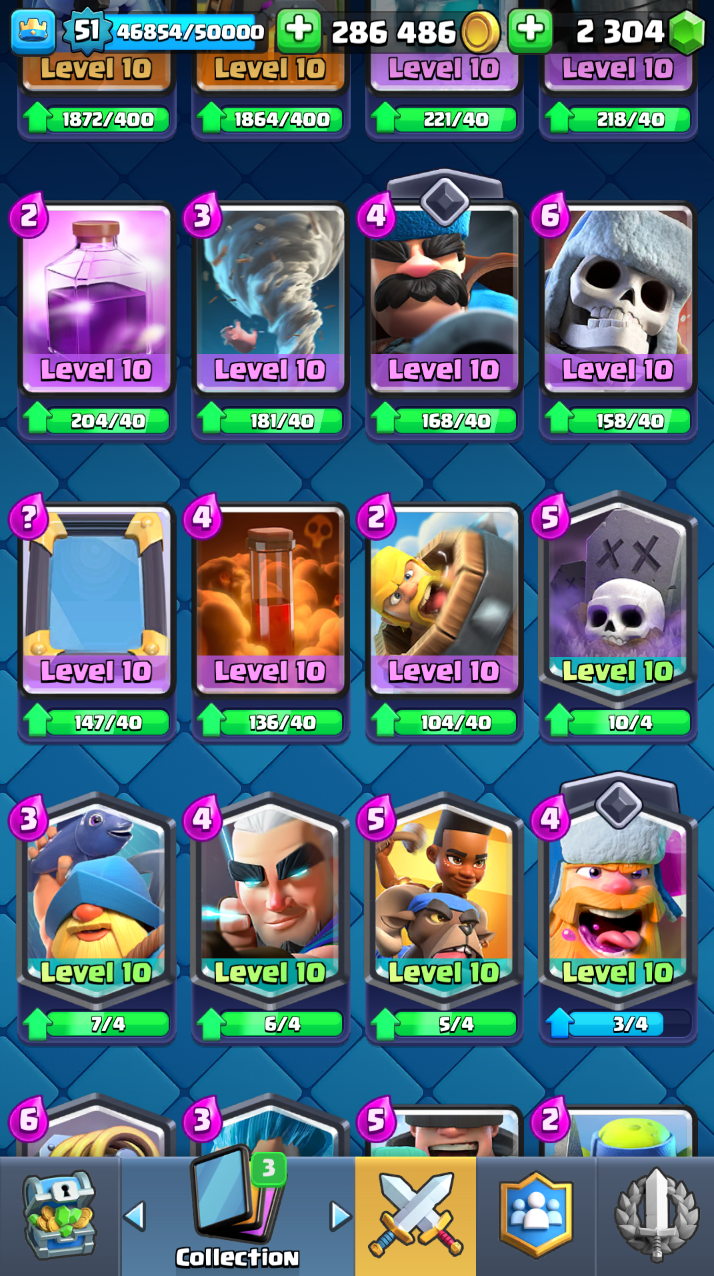The height and width of the screenshot is (1276, 714).
Task: Tap the green plus next to gems
Action: pyautogui.click(x=530, y=32)
